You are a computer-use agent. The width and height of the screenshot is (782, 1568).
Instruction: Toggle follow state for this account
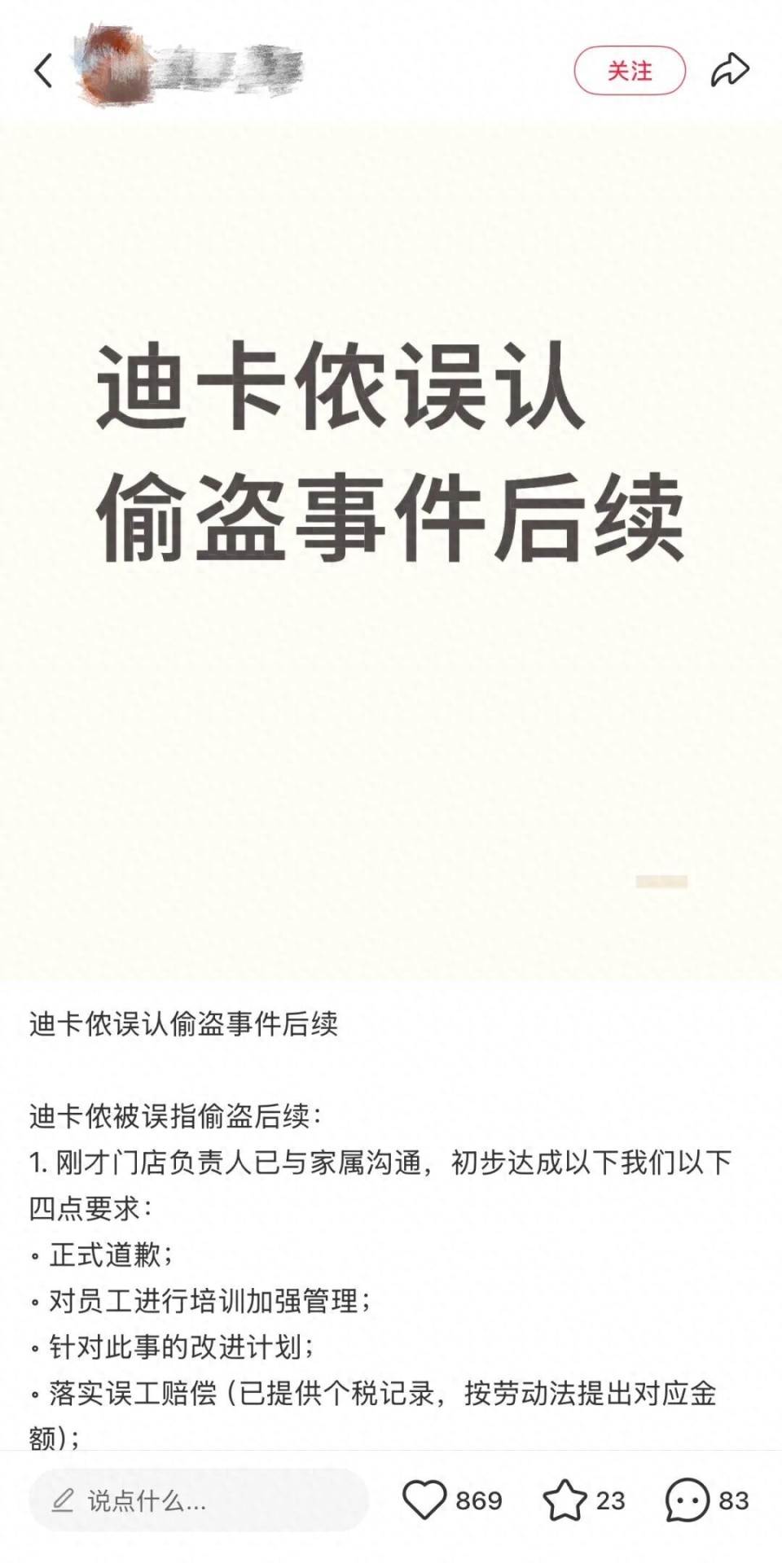(631, 69)
